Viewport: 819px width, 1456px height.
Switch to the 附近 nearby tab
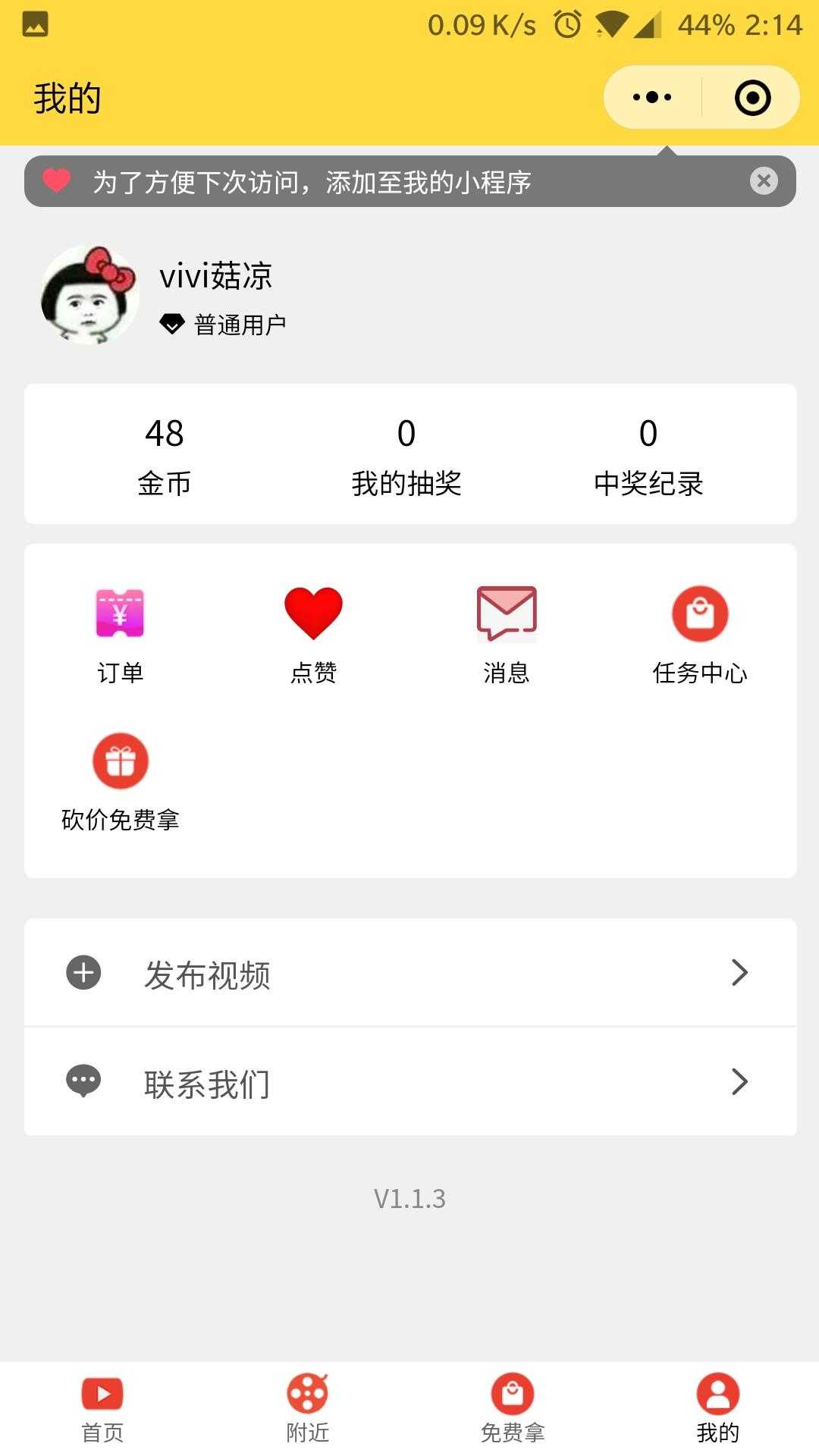(x=307, y=1407)
